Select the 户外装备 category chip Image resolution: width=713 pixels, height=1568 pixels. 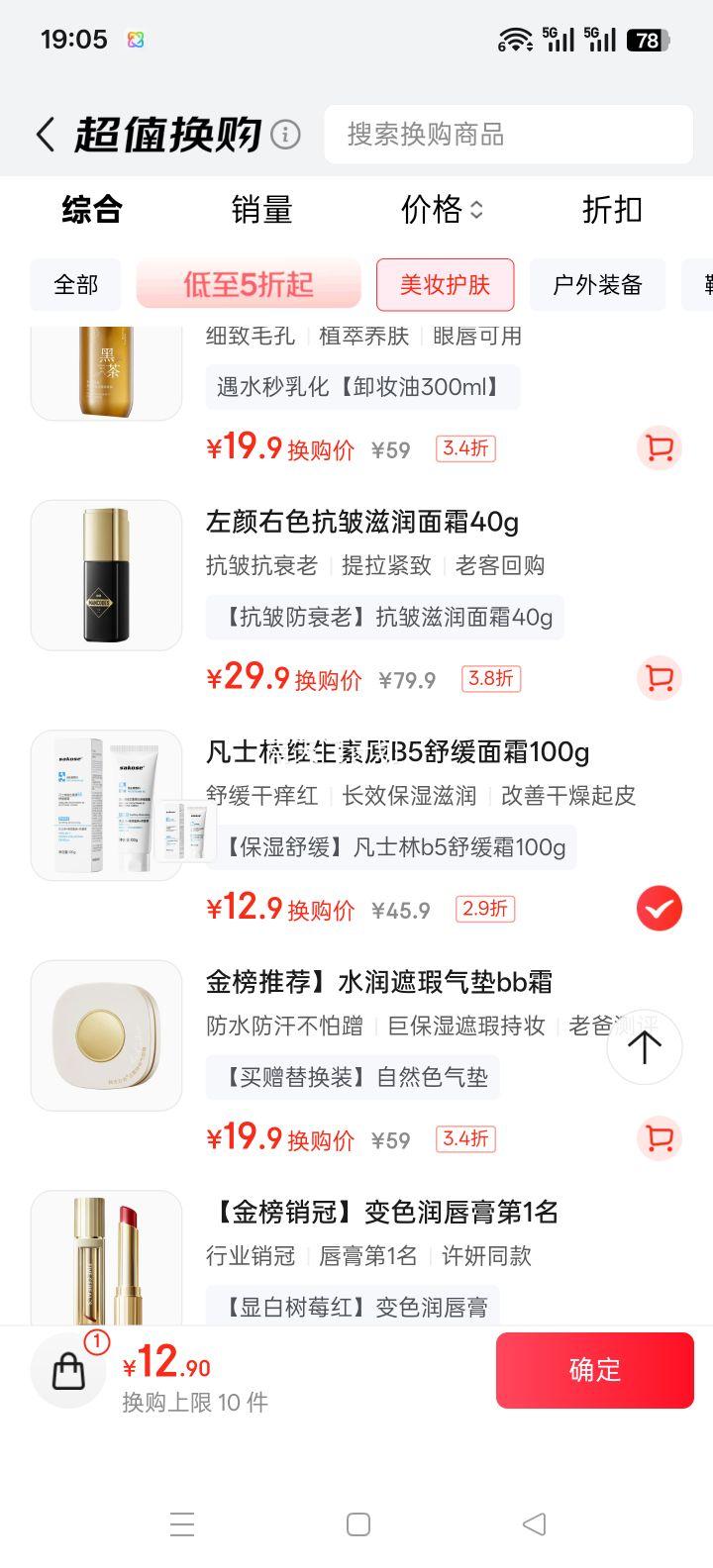pos(597,285)
